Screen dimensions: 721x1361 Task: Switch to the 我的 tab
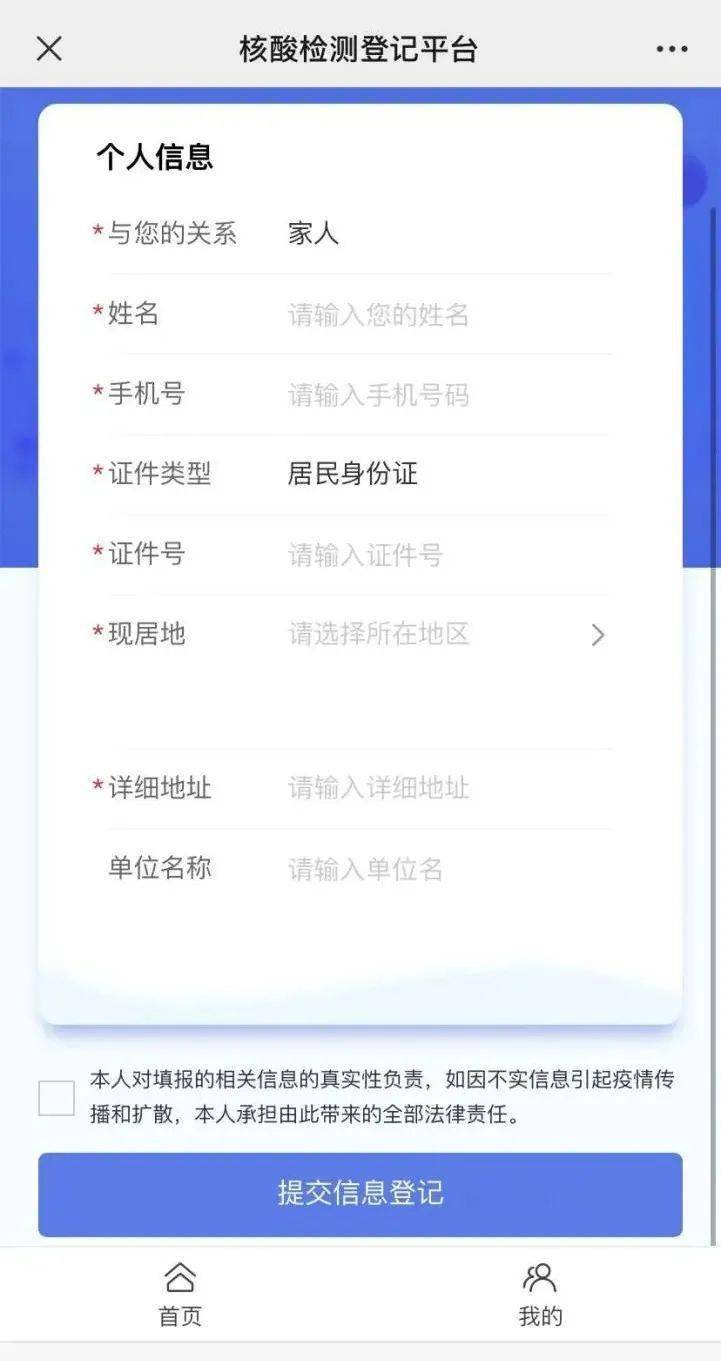[540, 1294]
